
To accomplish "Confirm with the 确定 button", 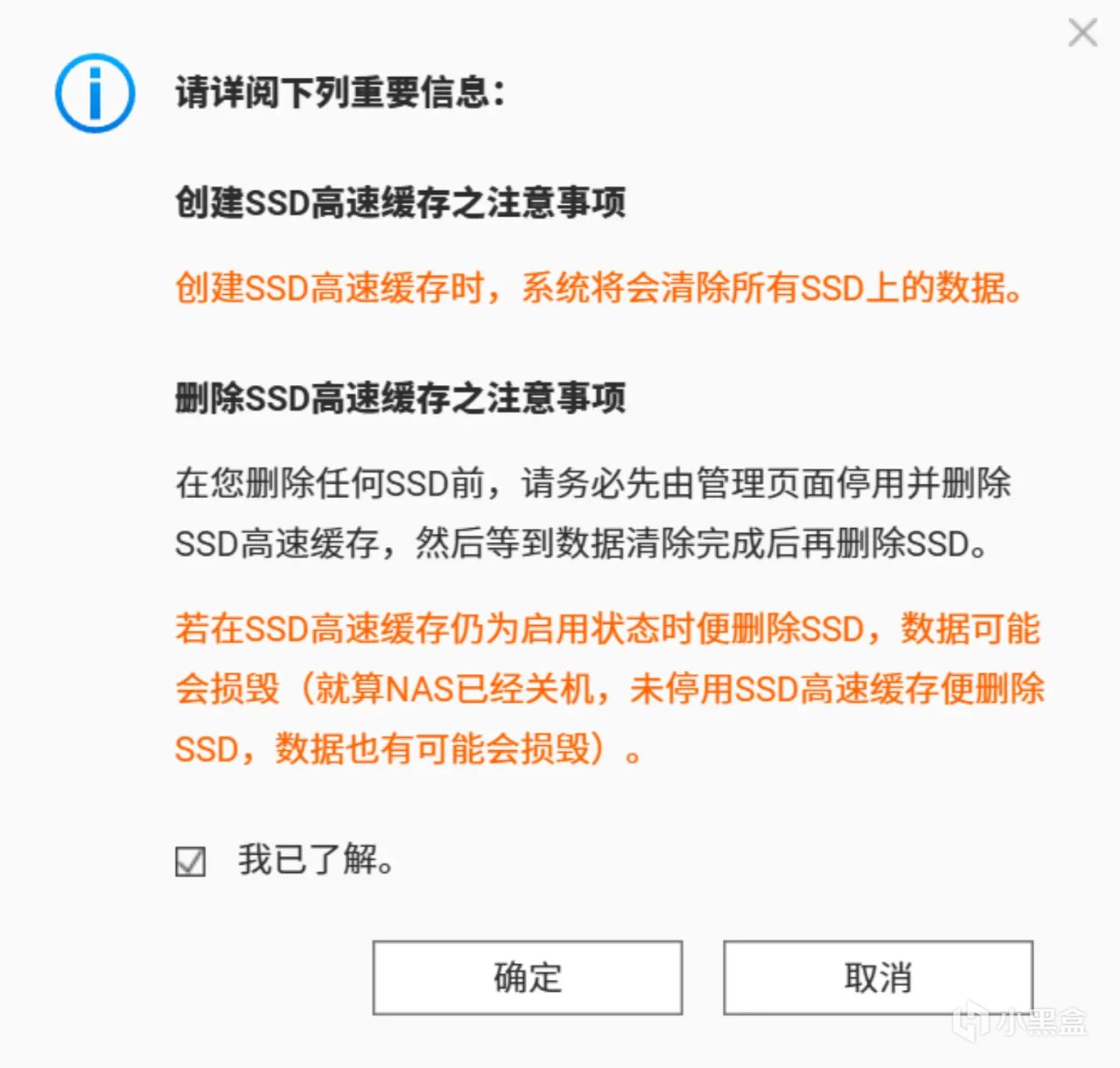I will click(527, 978).
